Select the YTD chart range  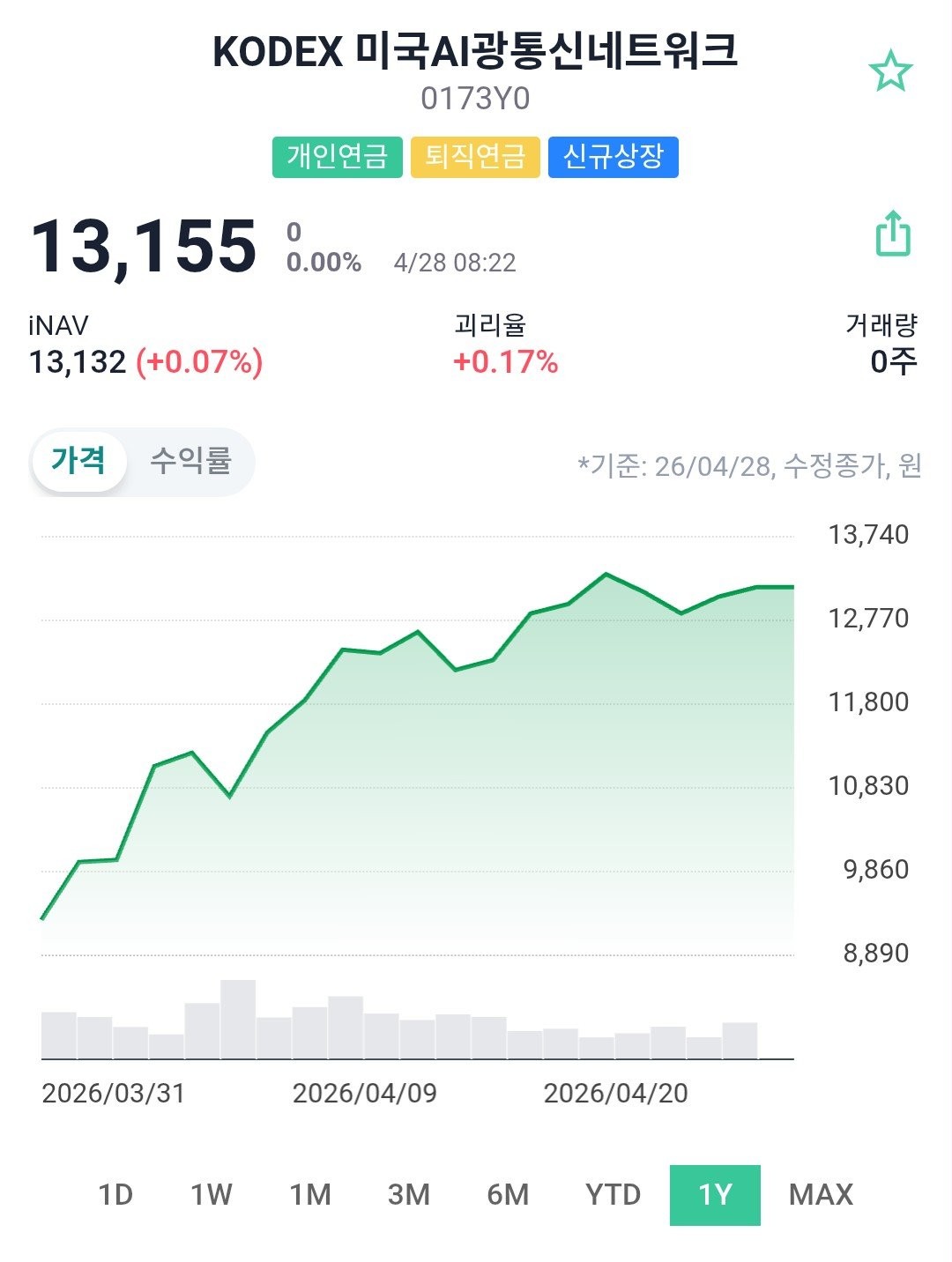tap(613, 1194)
